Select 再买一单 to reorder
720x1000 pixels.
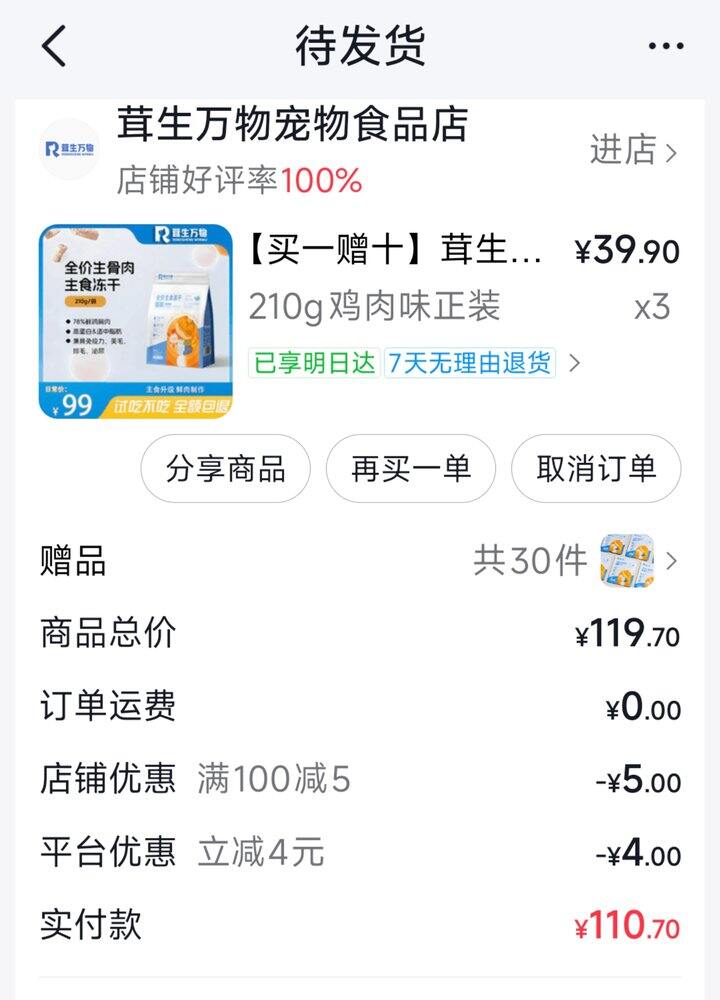pos(410,468)
